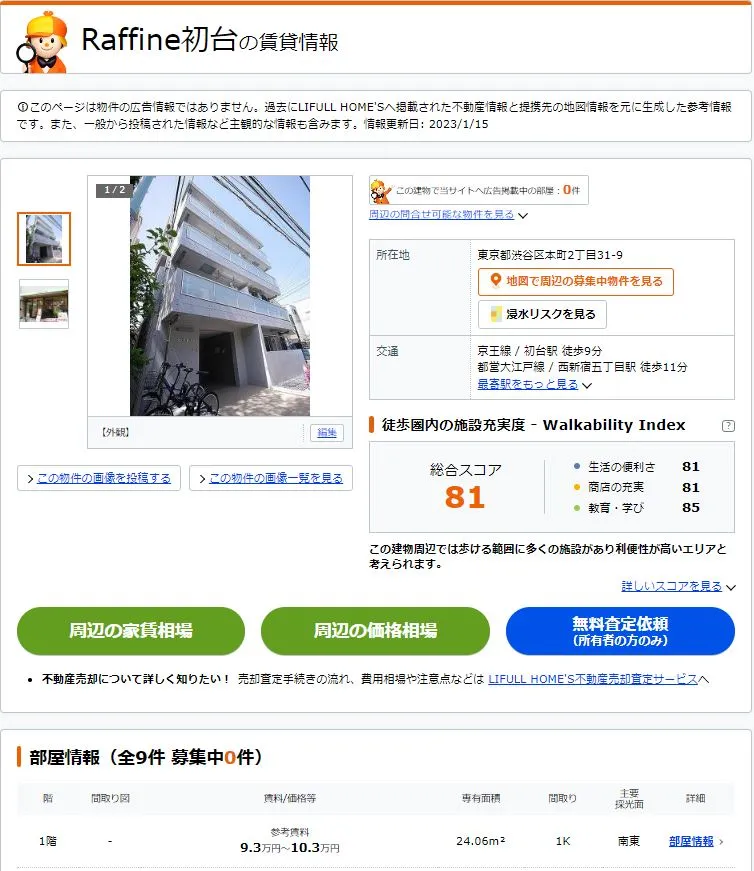
Task: Expand 詳しいスコアを見る
Action: point(677,586)
